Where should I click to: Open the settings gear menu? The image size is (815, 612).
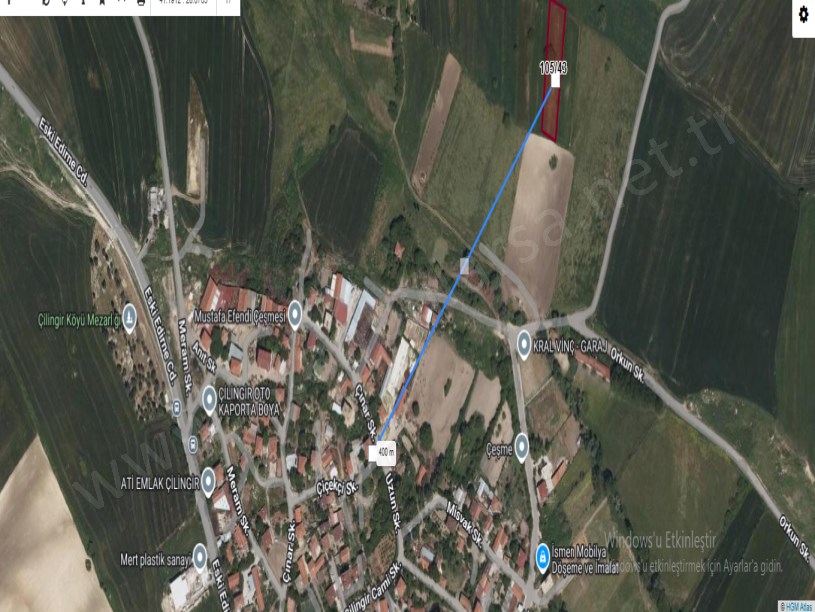pos(803,14)
